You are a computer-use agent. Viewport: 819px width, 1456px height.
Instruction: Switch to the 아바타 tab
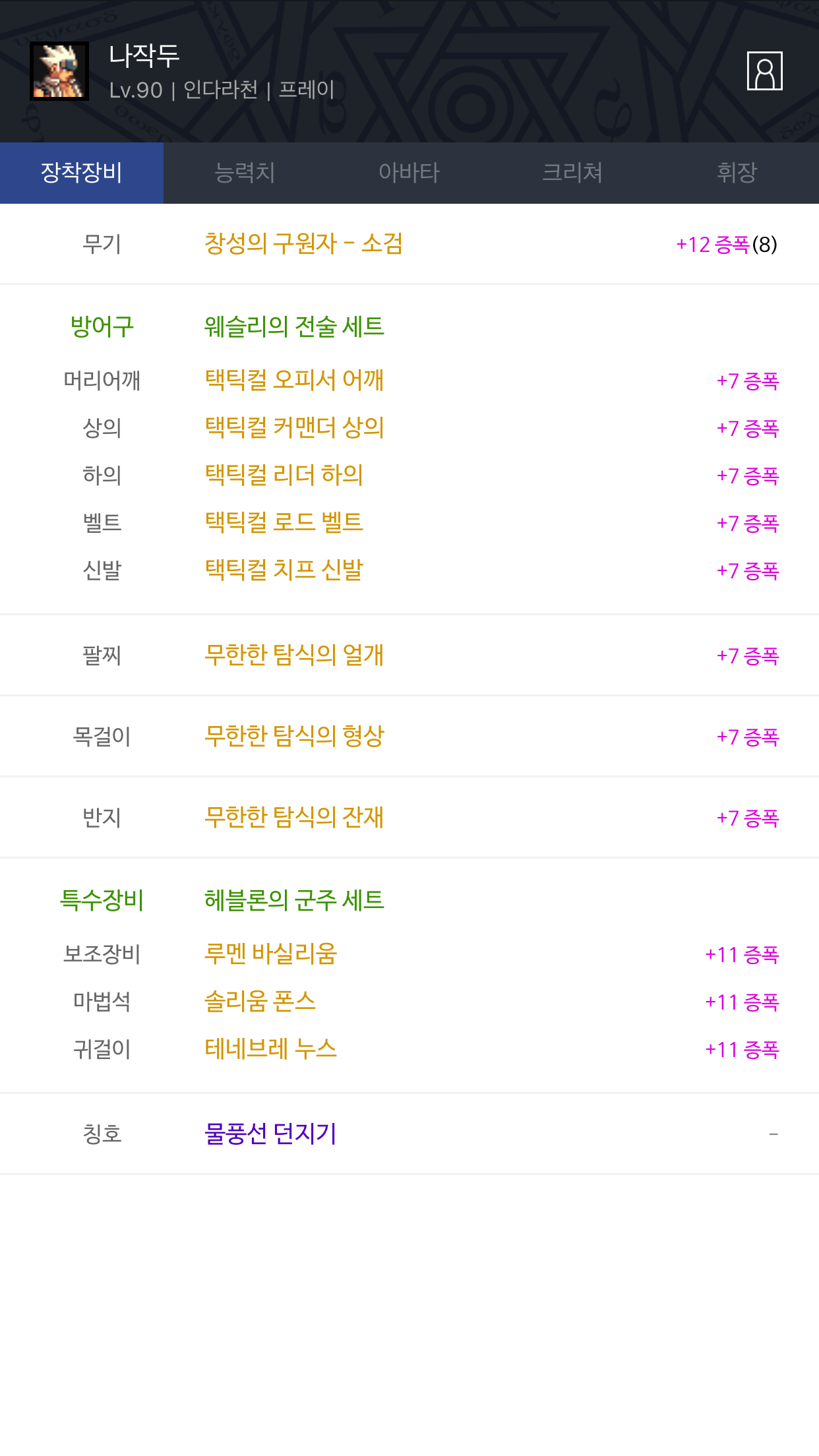coord(409,173)
